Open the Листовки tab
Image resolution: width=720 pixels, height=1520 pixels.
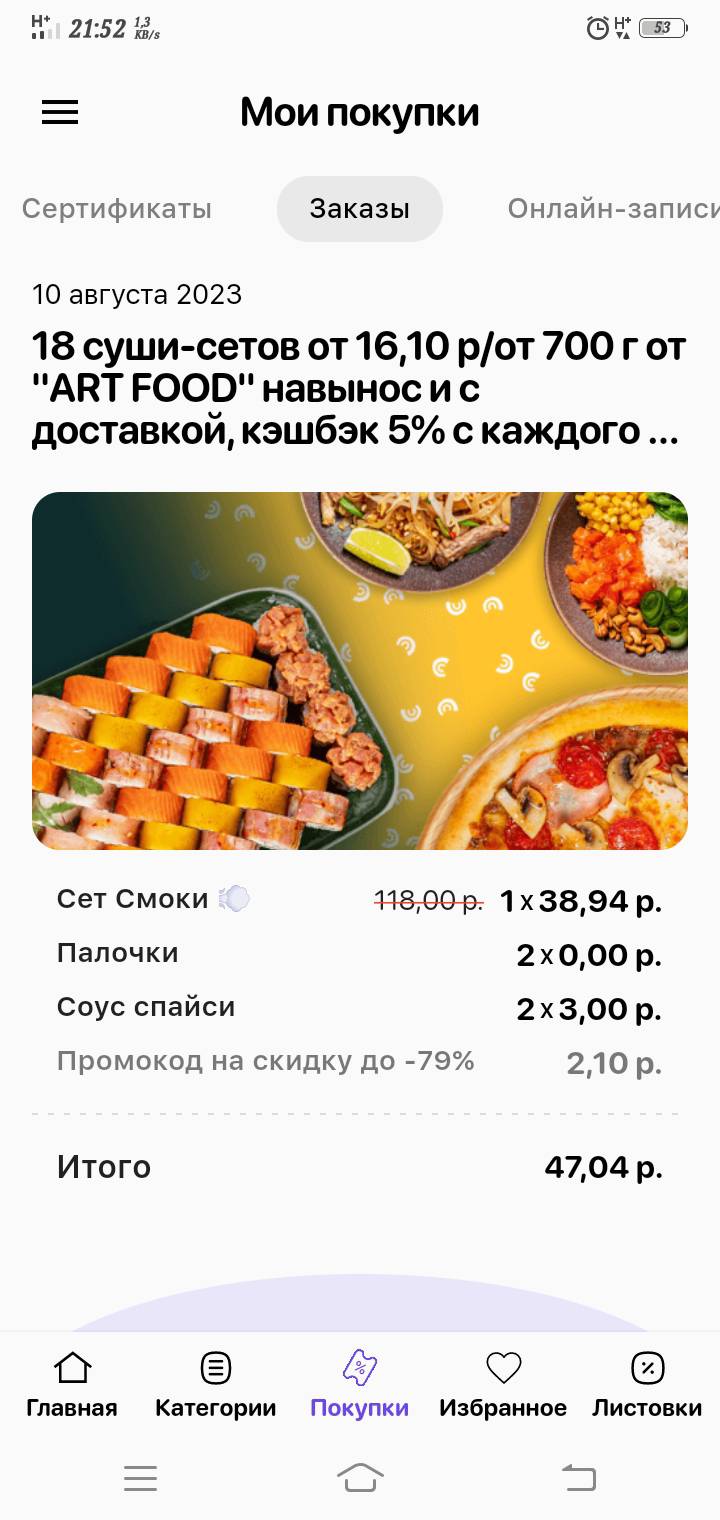pos(647,1383)
